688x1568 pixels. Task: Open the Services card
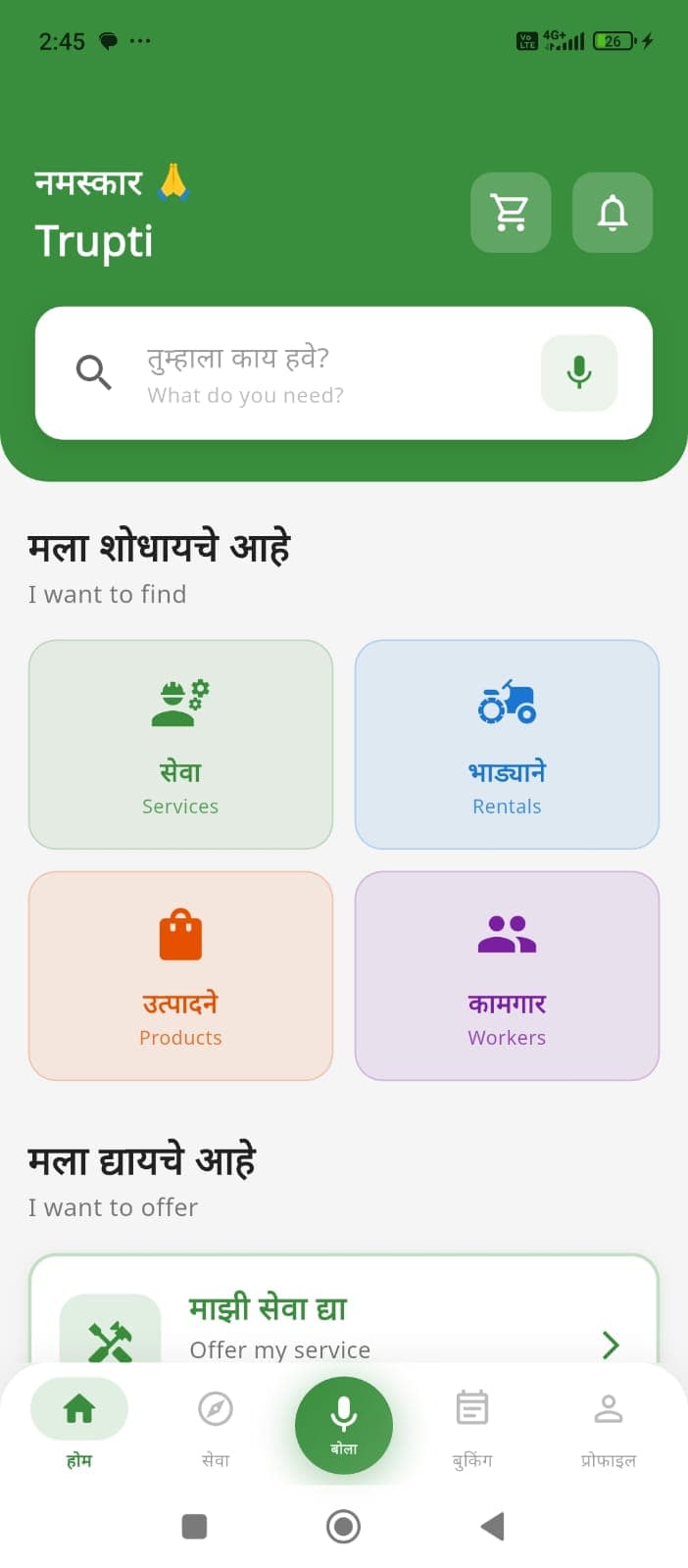click(x=180, y=745)
